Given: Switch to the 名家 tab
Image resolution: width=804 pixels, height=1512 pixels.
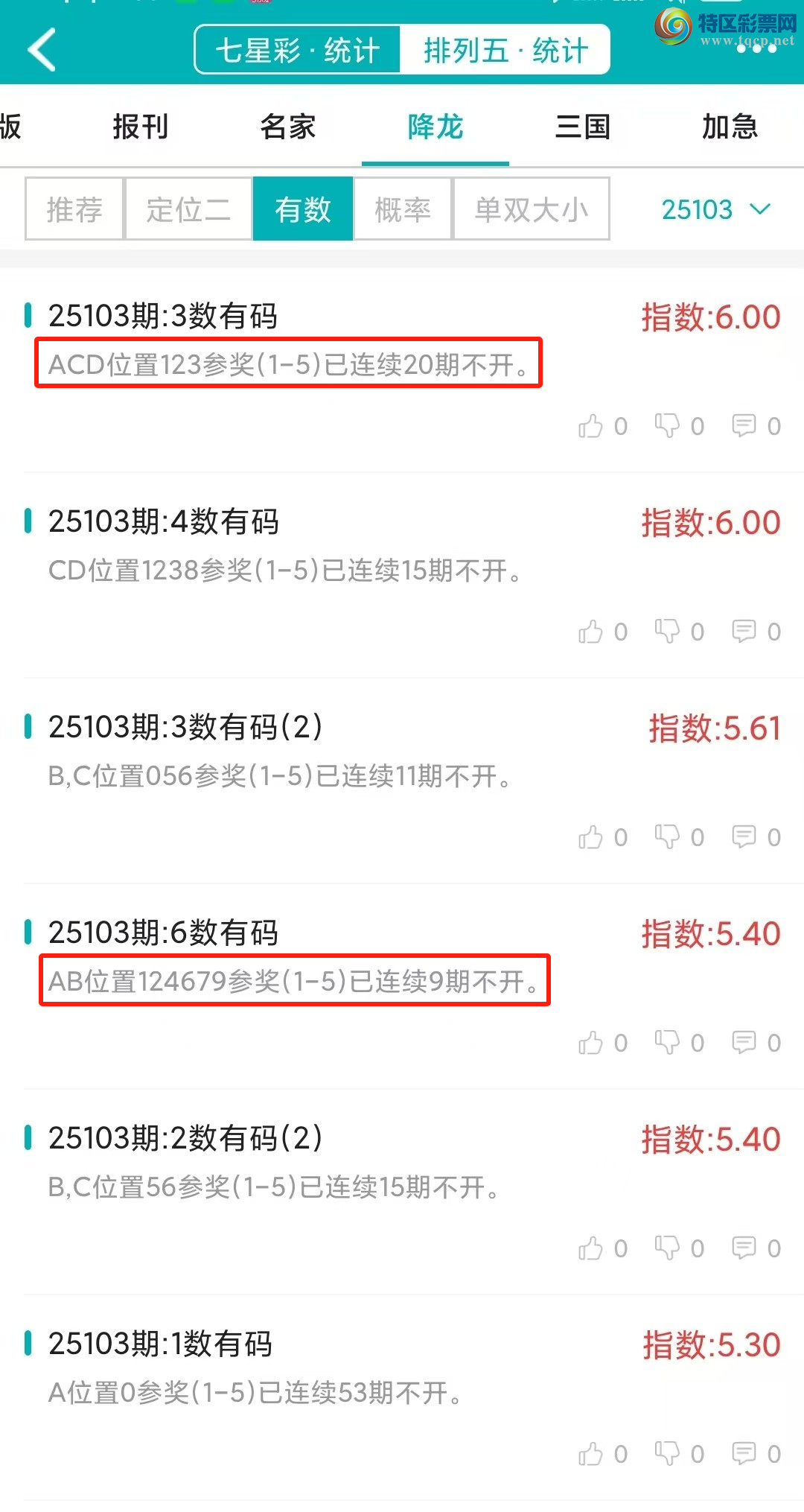Looking at the screenshot, I should click(288, 127).
